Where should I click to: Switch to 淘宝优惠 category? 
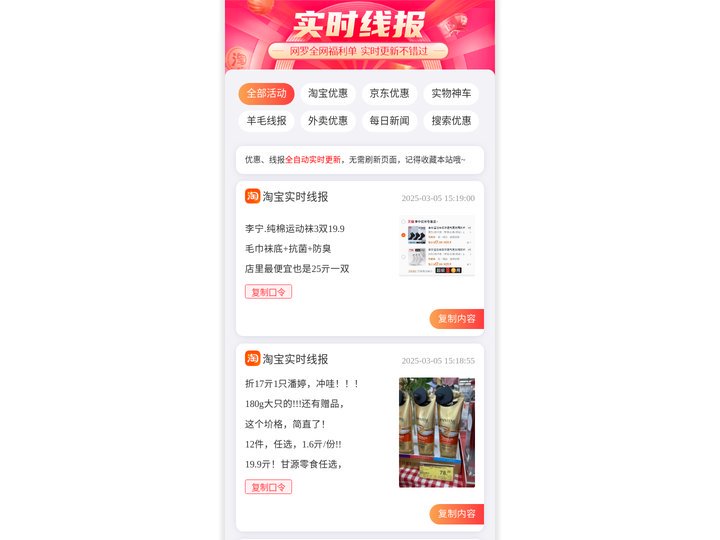[328, 94]
